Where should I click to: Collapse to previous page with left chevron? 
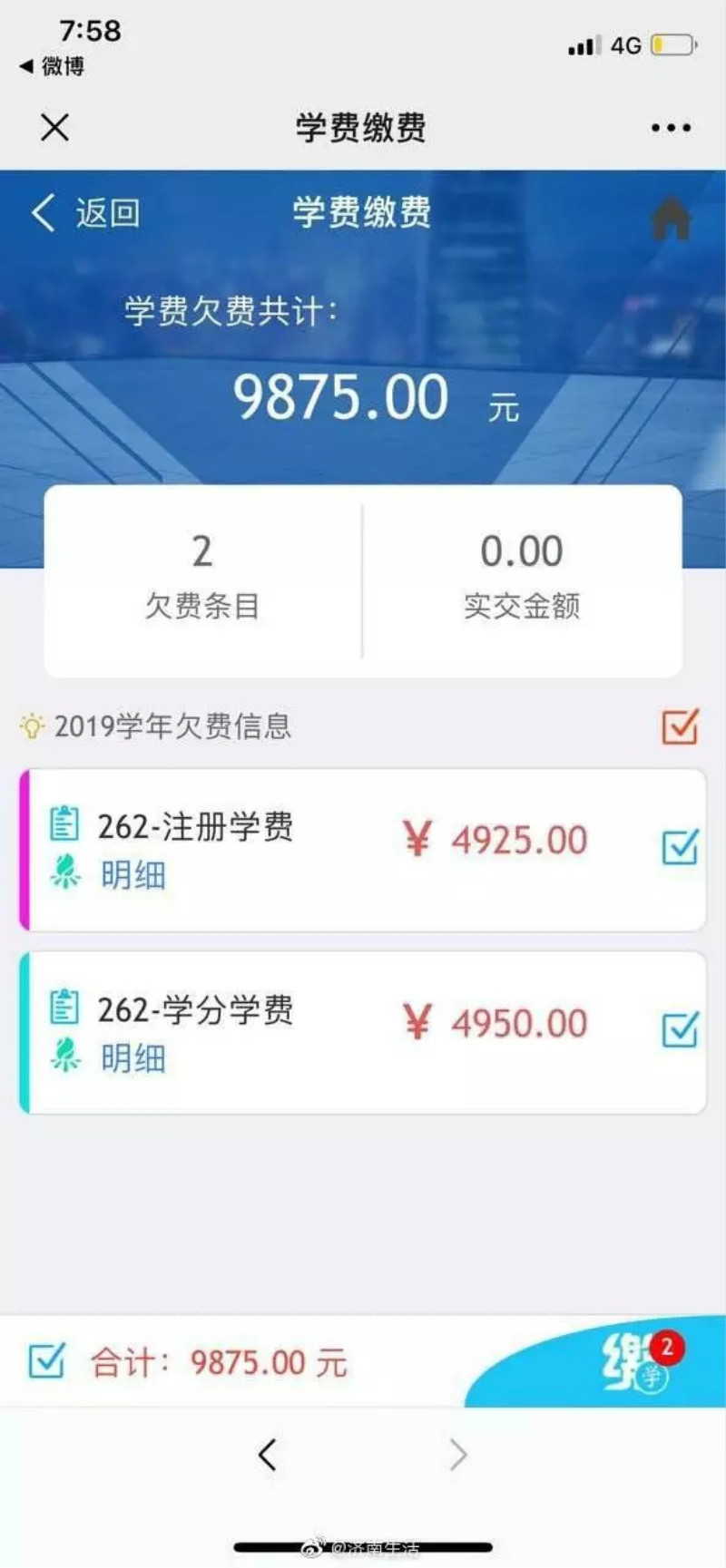point(268,1455)
